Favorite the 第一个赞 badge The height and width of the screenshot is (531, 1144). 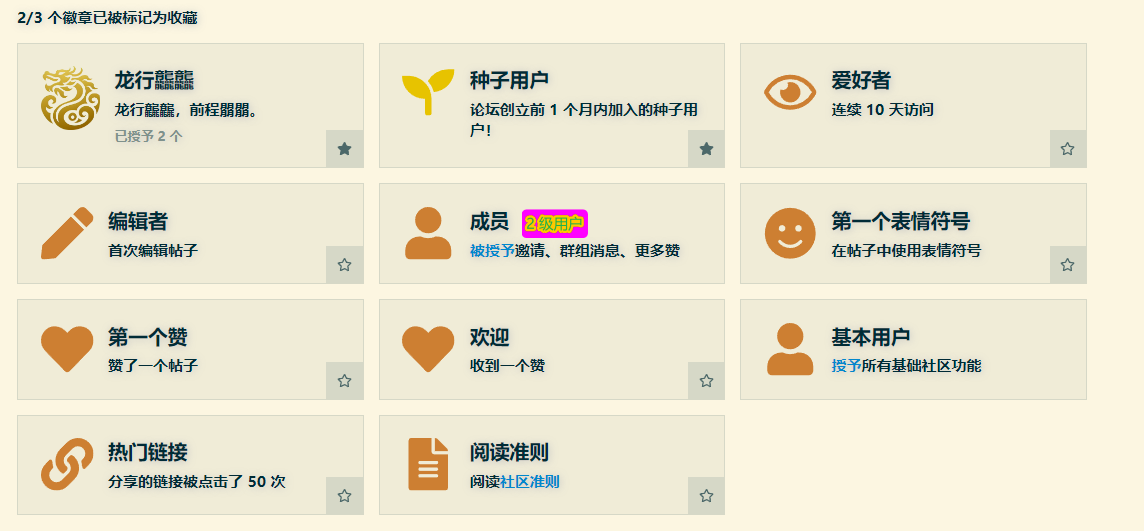pos(344,381)
